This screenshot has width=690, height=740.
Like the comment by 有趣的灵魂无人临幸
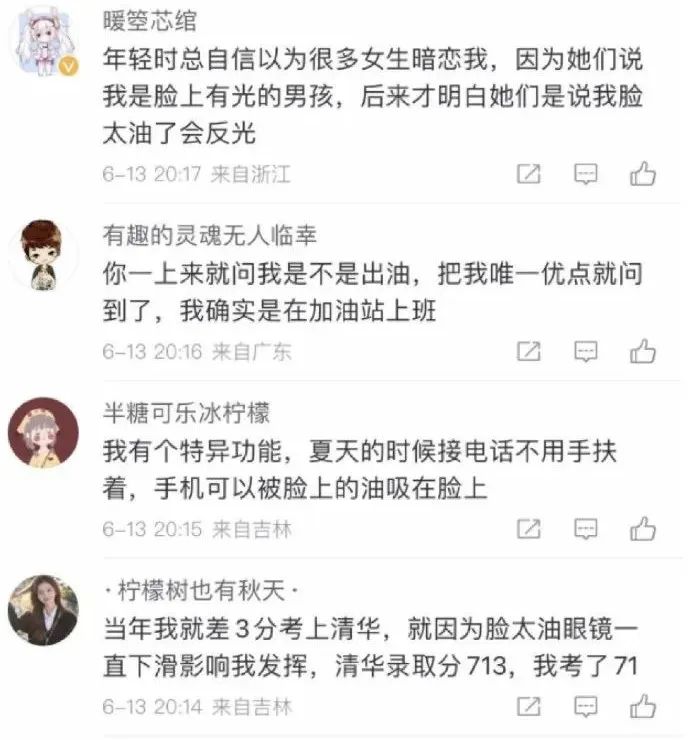coord(643,351)
